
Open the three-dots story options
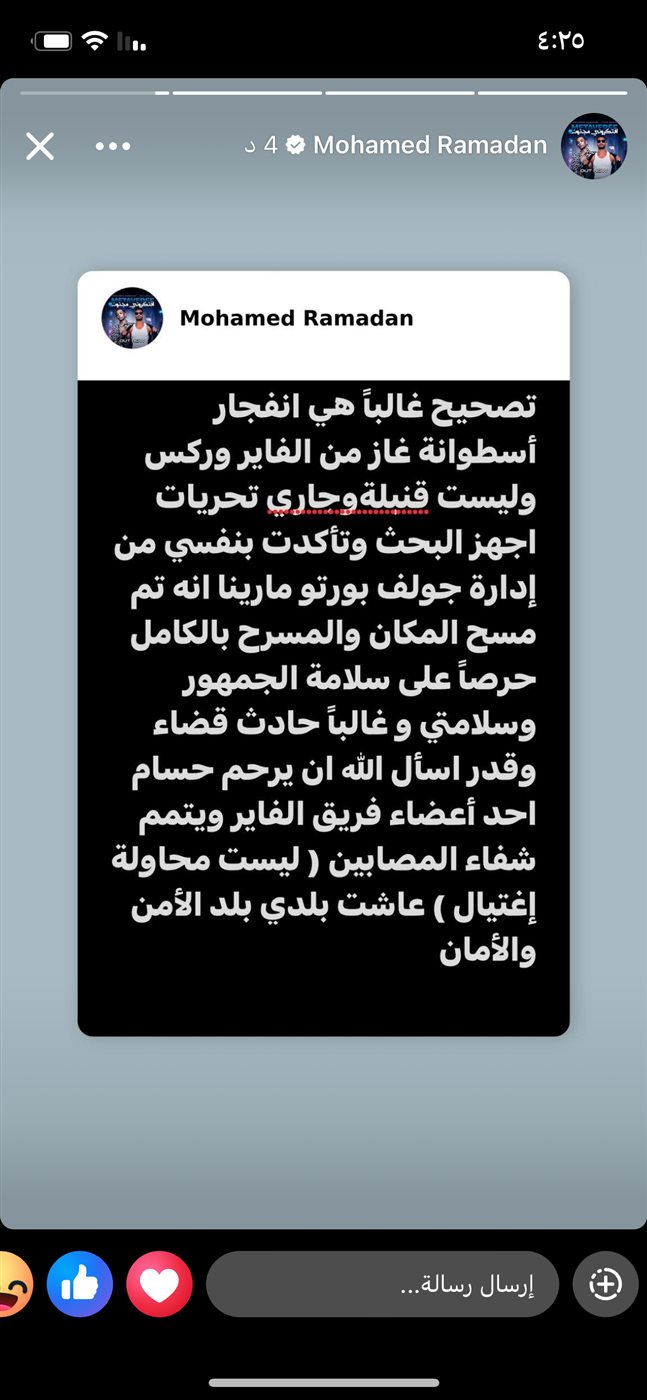point(113,146)
